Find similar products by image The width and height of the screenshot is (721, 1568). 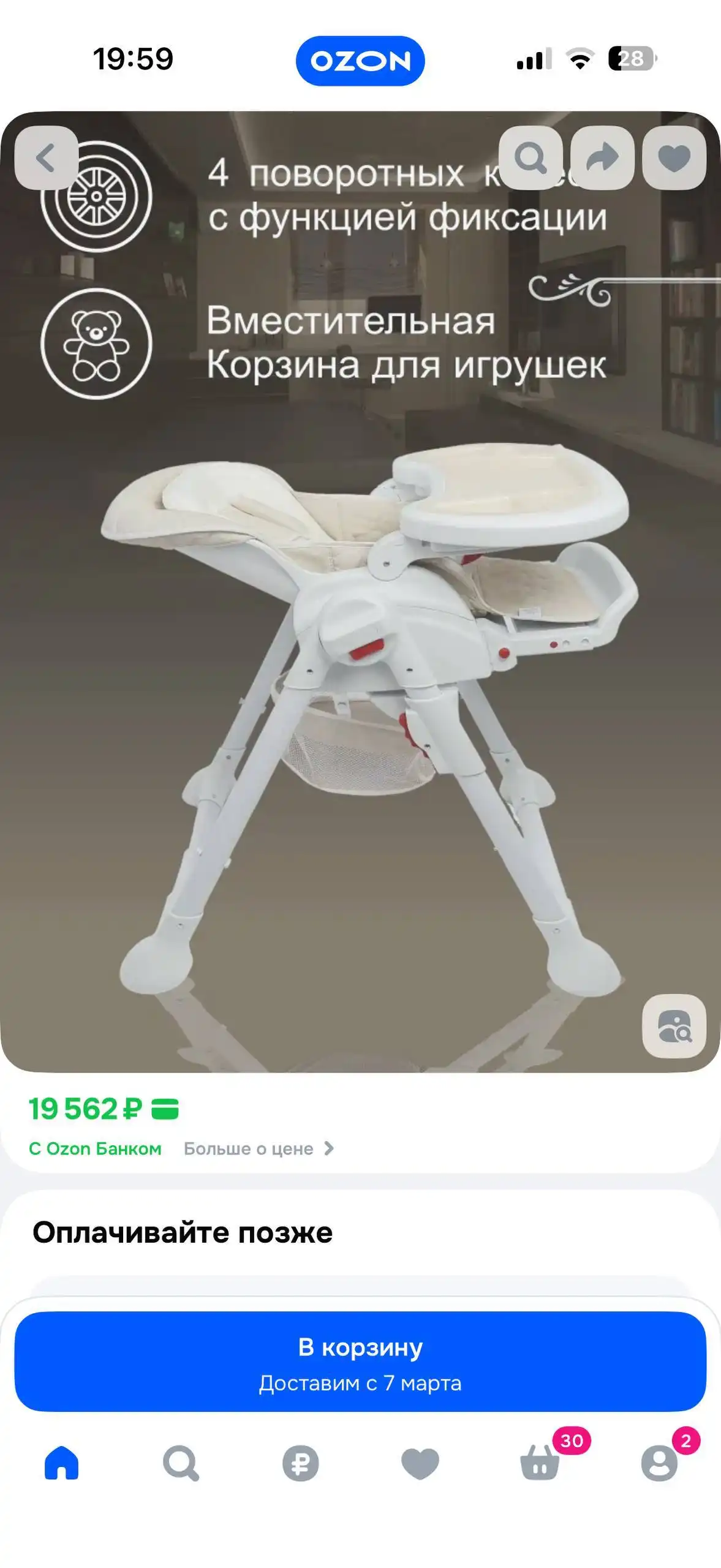tap(674, 1026)
